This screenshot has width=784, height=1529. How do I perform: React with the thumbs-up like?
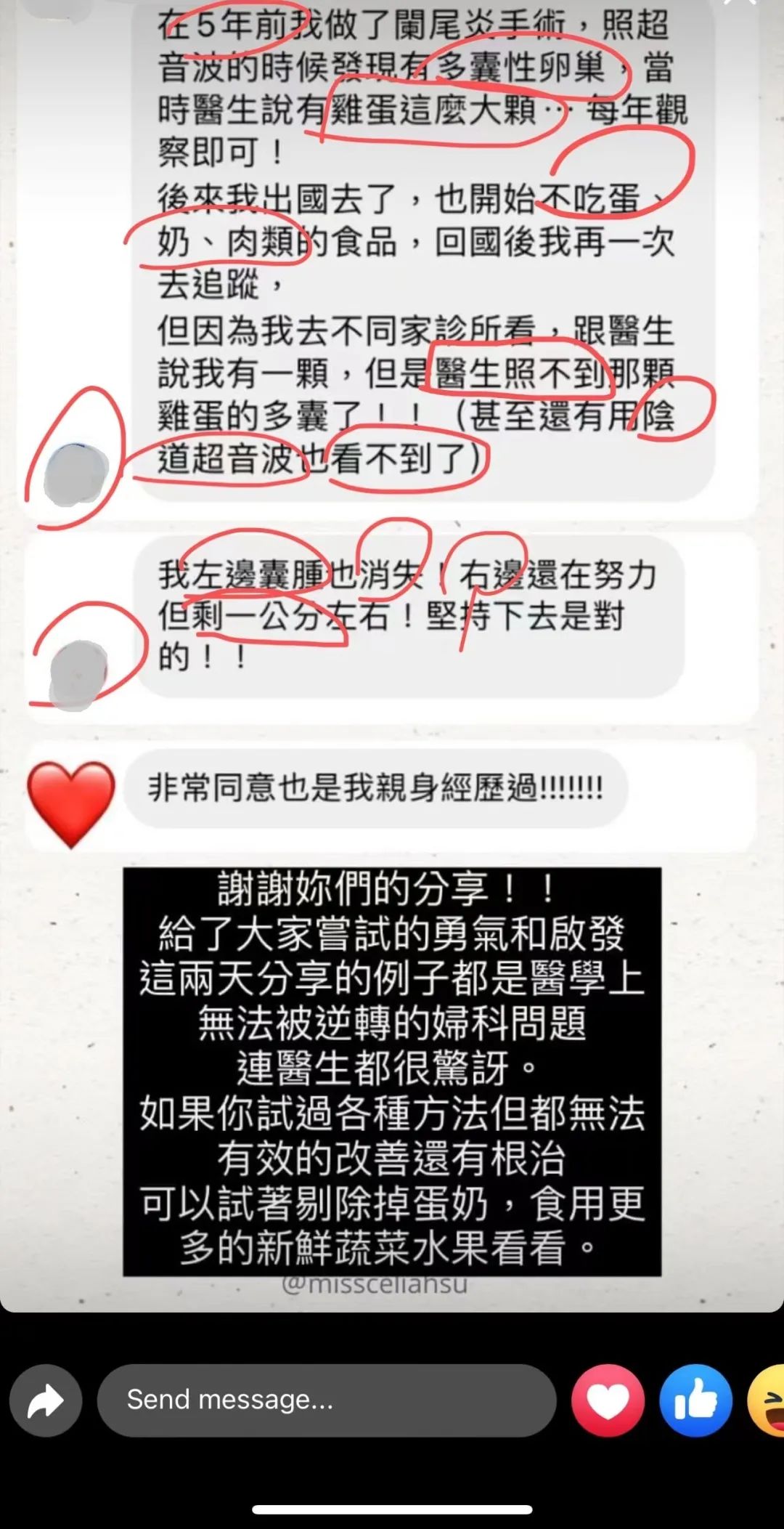pyautogui.click(x=695, y=1400)
